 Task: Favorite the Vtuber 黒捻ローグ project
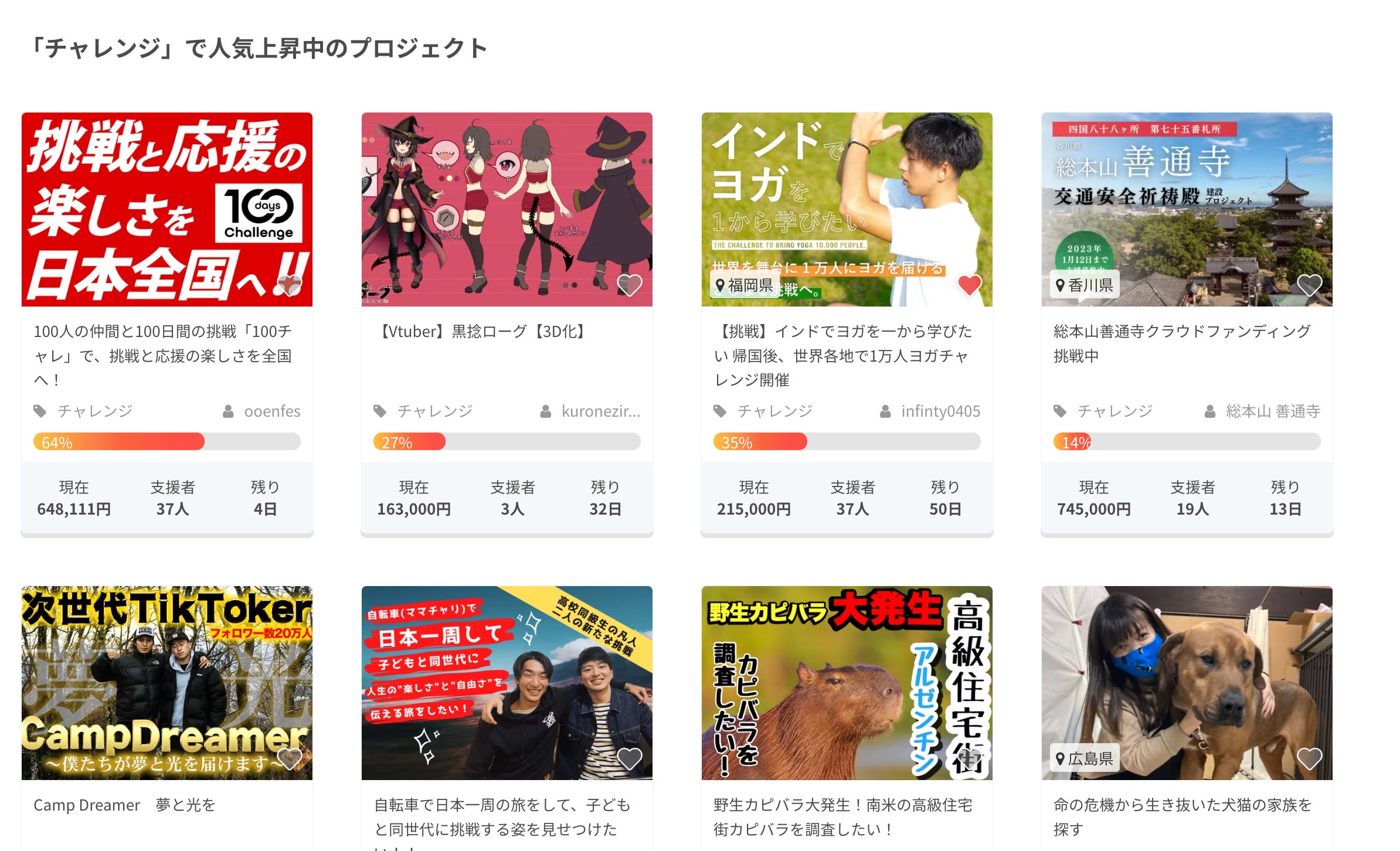(x=630, y=285)
